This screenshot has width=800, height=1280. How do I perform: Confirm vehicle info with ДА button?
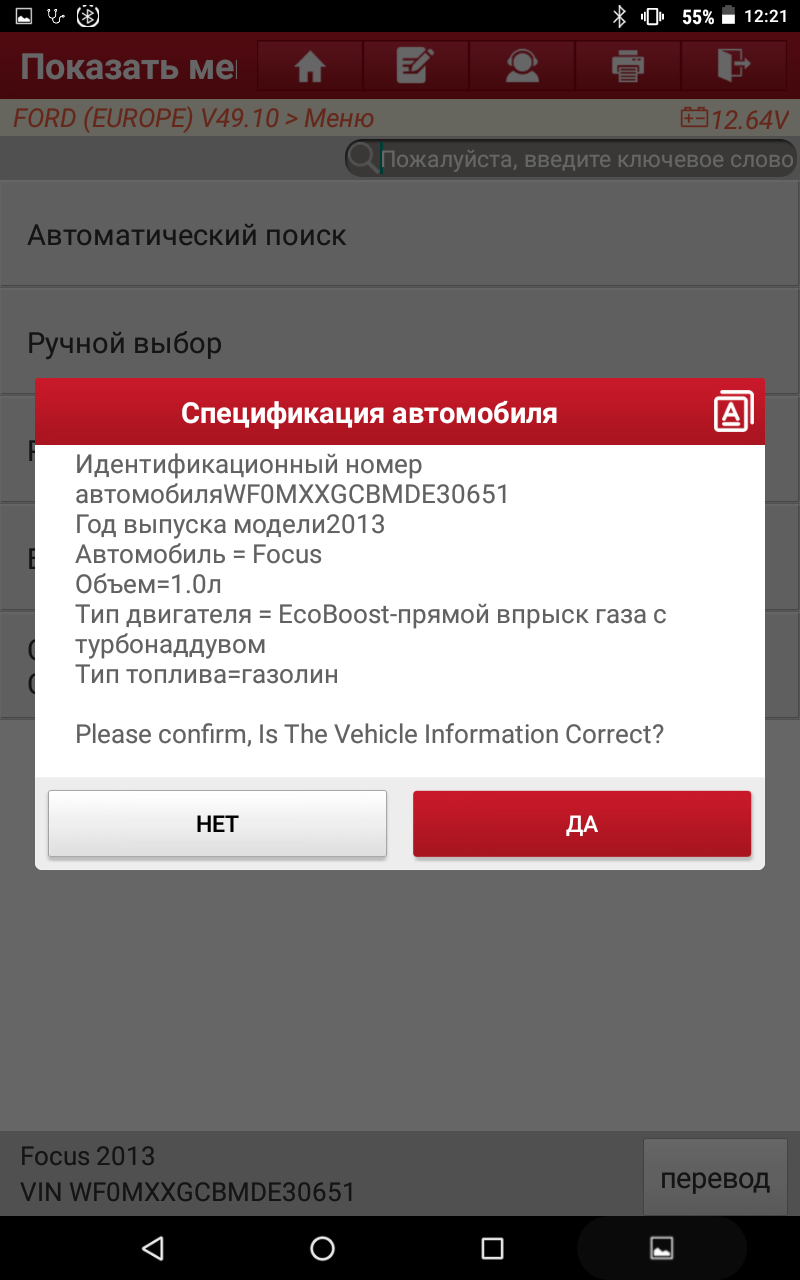[581, 824]
